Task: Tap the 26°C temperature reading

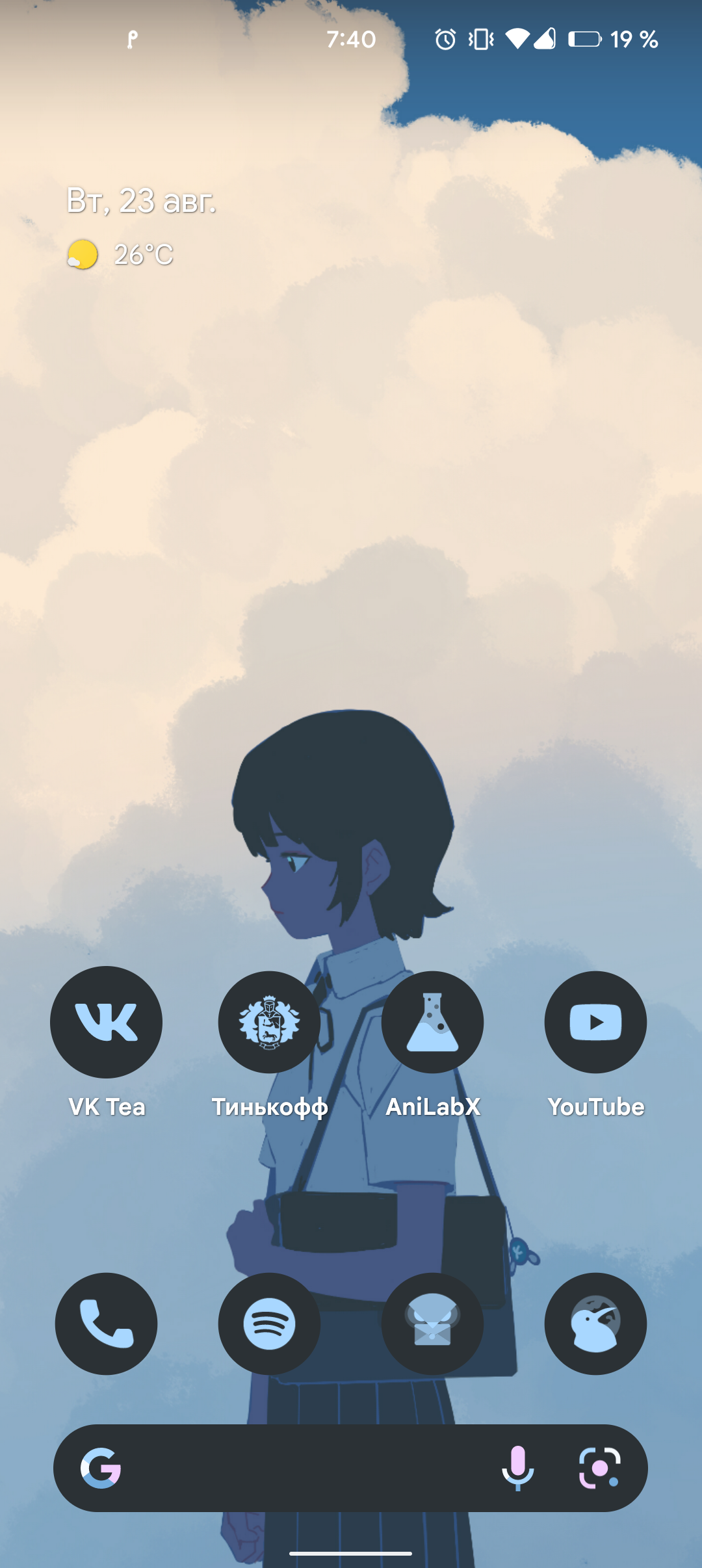Action: pos(144,255)
